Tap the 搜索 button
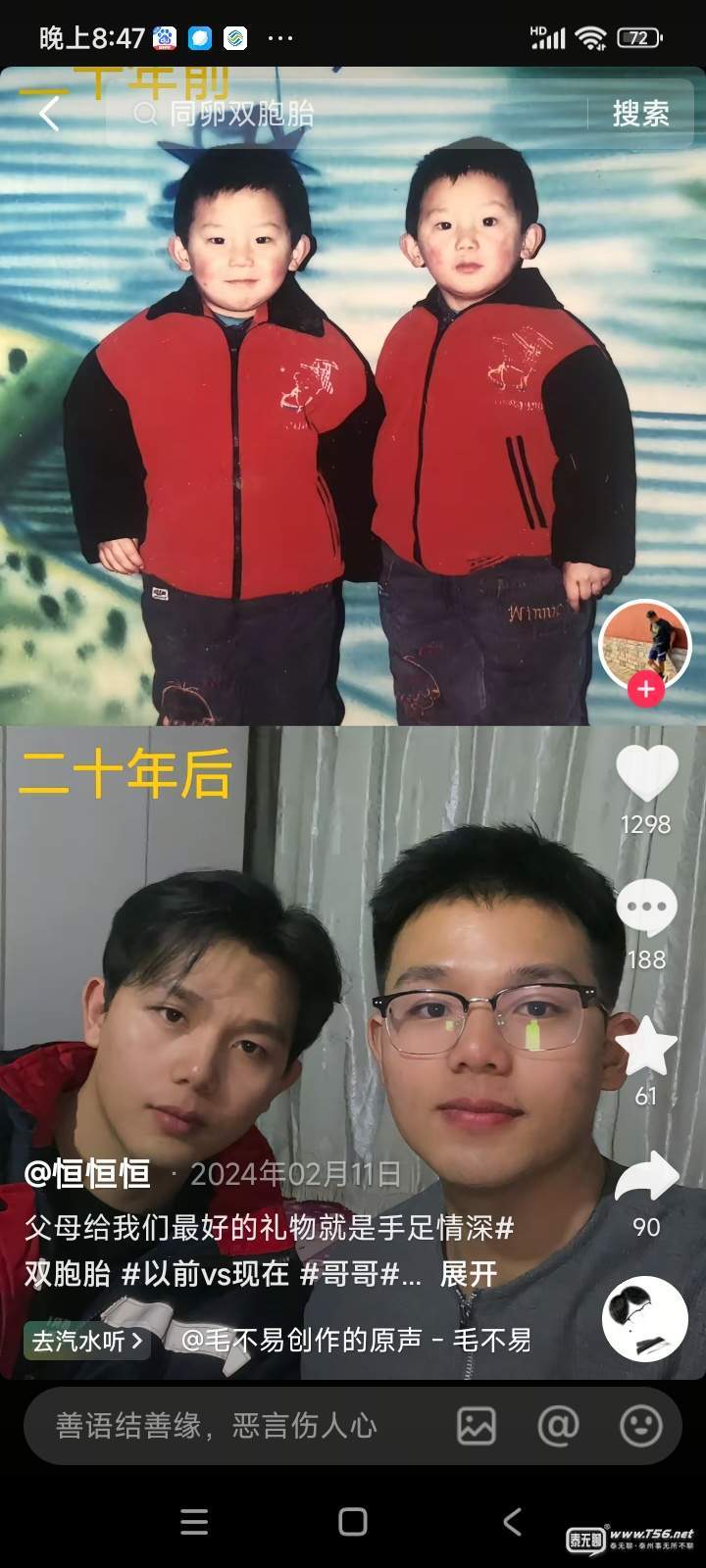Viewport: 706px width, 1568px height. click(640, 114)
